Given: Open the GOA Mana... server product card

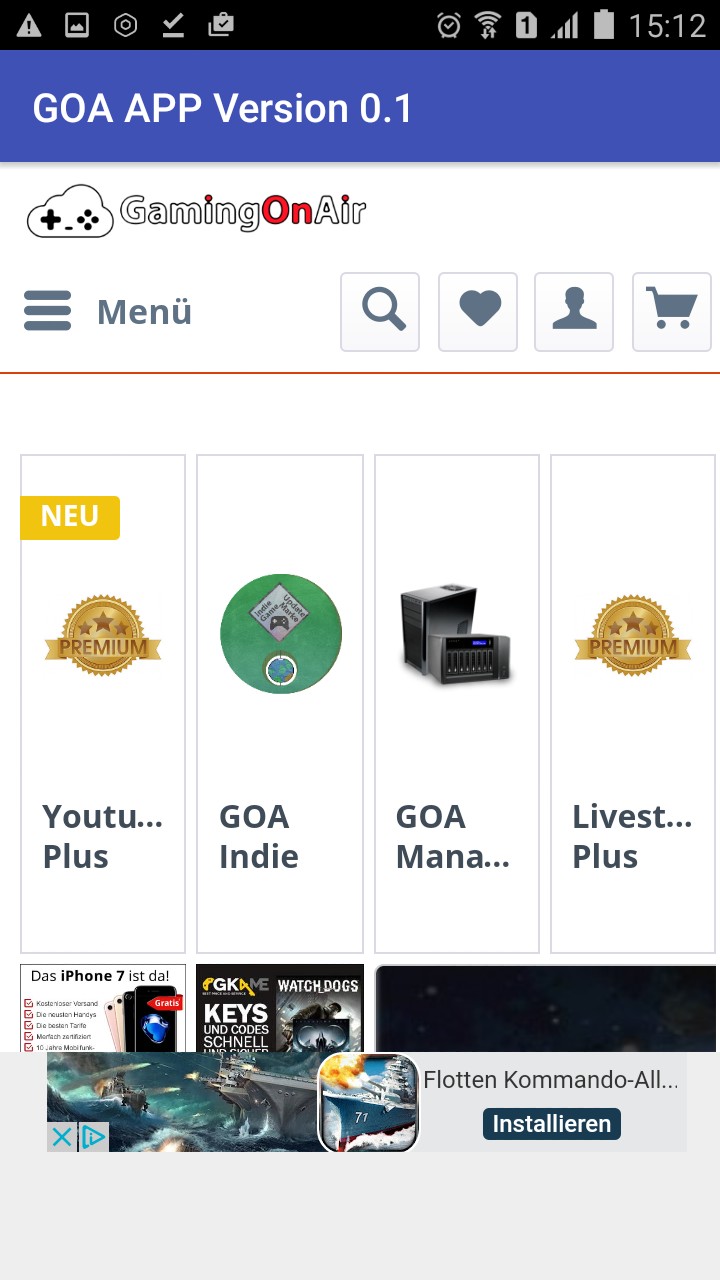Looking at the screenshot, I should click(457, 704).
